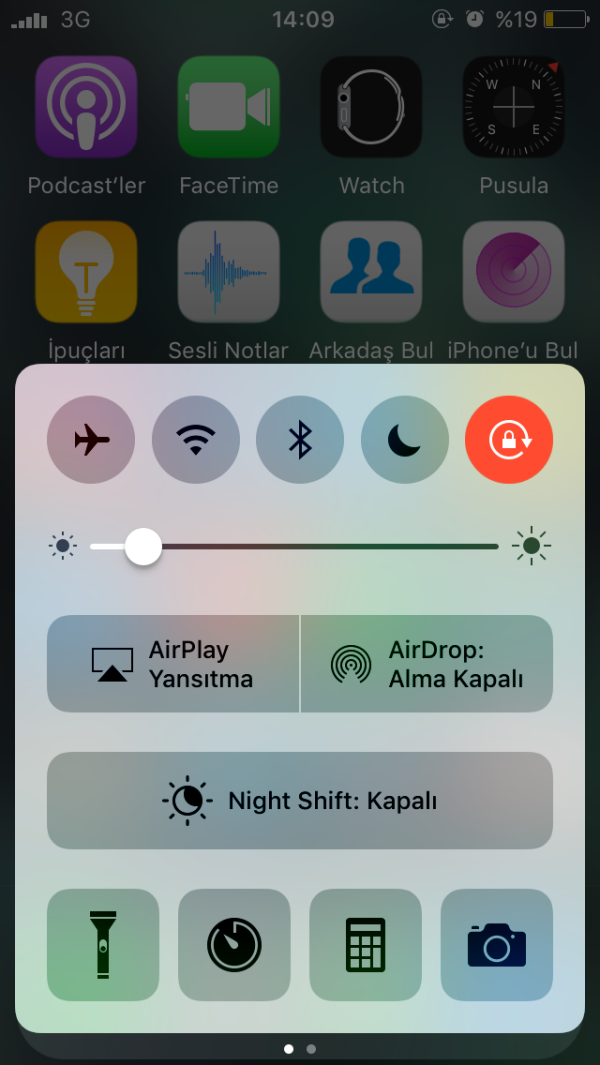Open the timer shortcut
This screenshot has height=1065, width=600.
[x=234, y=944]
